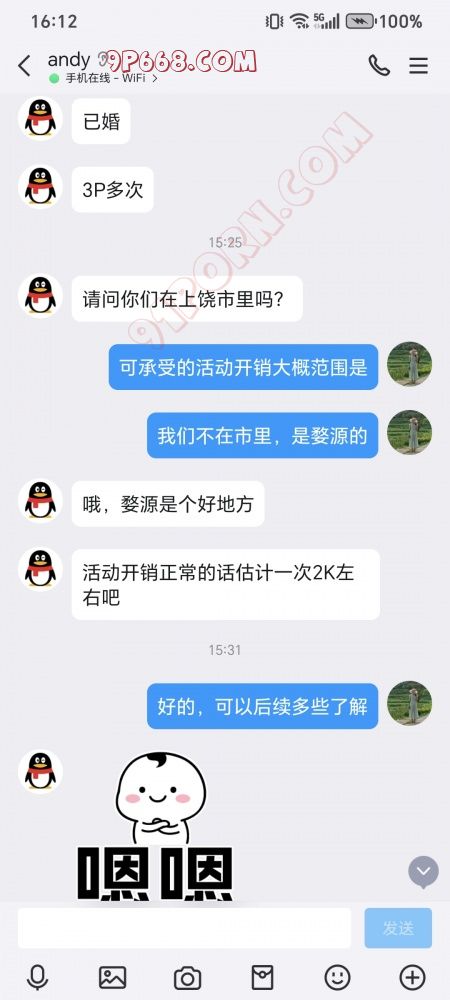
Task: Open the chat settings menu icon
Action: click(x=418, y=65)
